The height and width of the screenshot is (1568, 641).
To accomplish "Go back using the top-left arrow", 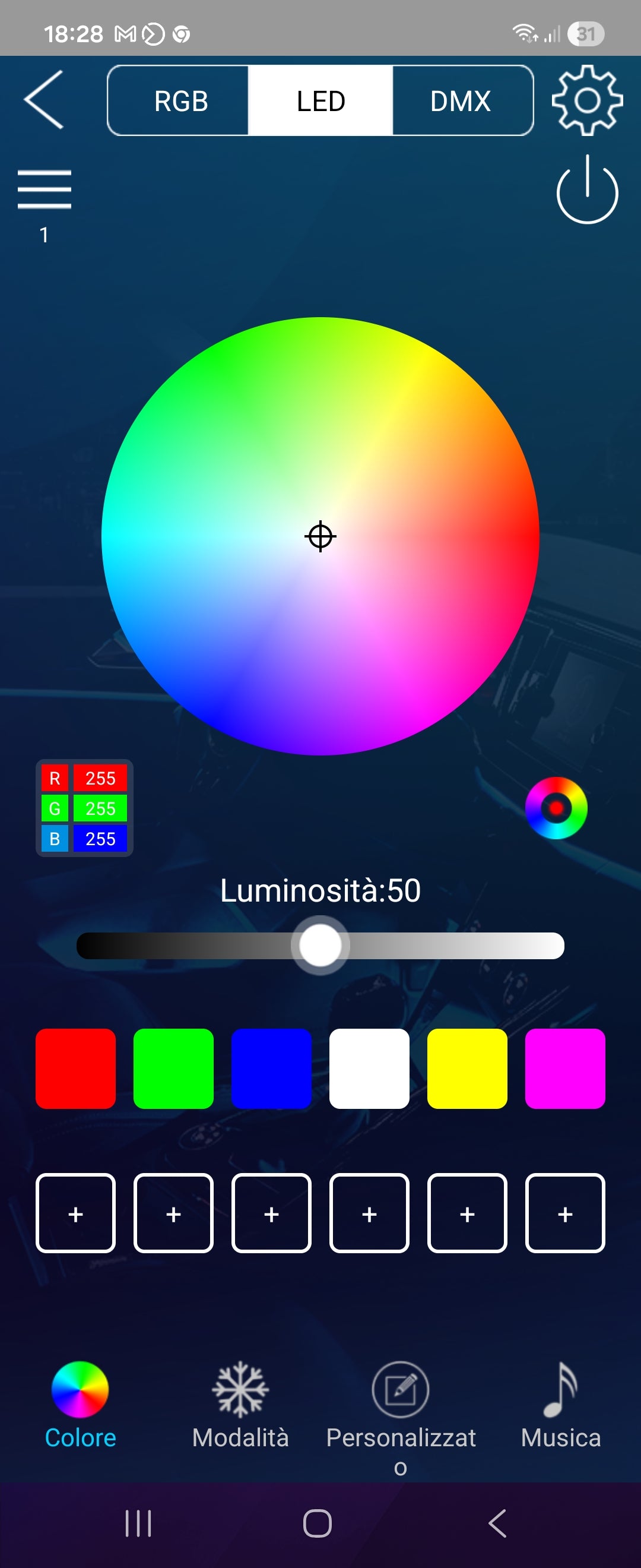I will [x=44, y=99].
